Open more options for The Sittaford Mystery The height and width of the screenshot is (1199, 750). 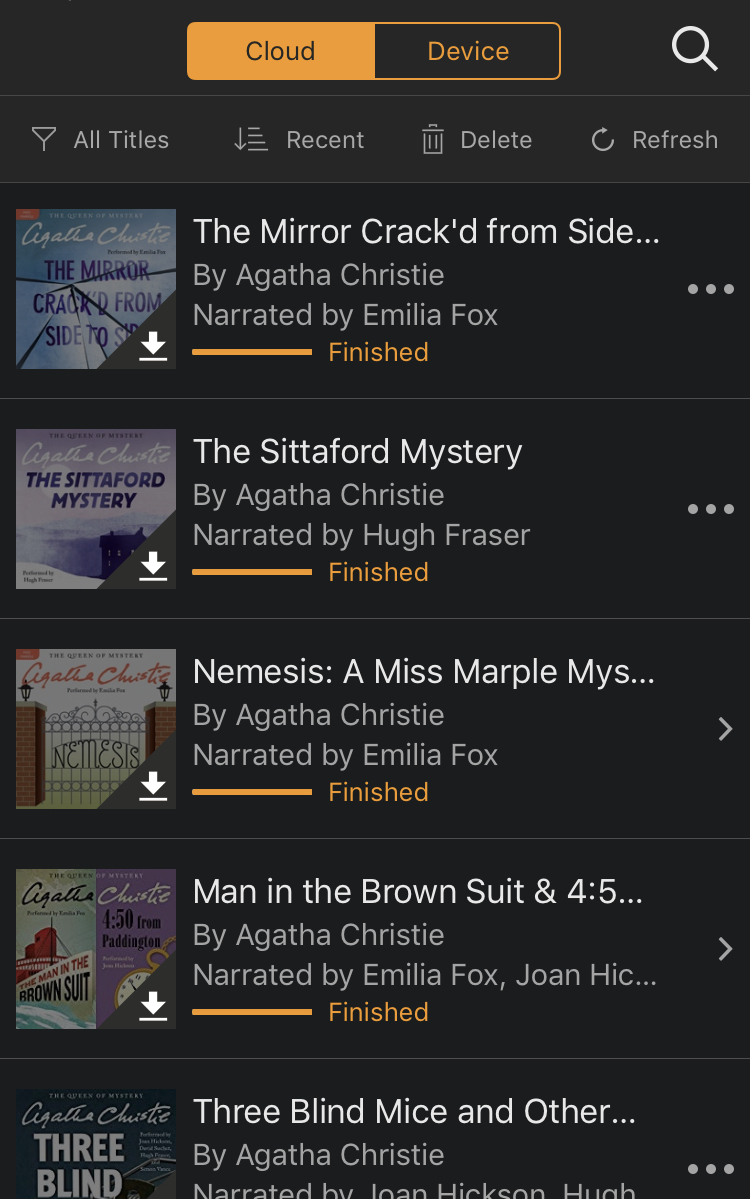(x=710, y=509)
